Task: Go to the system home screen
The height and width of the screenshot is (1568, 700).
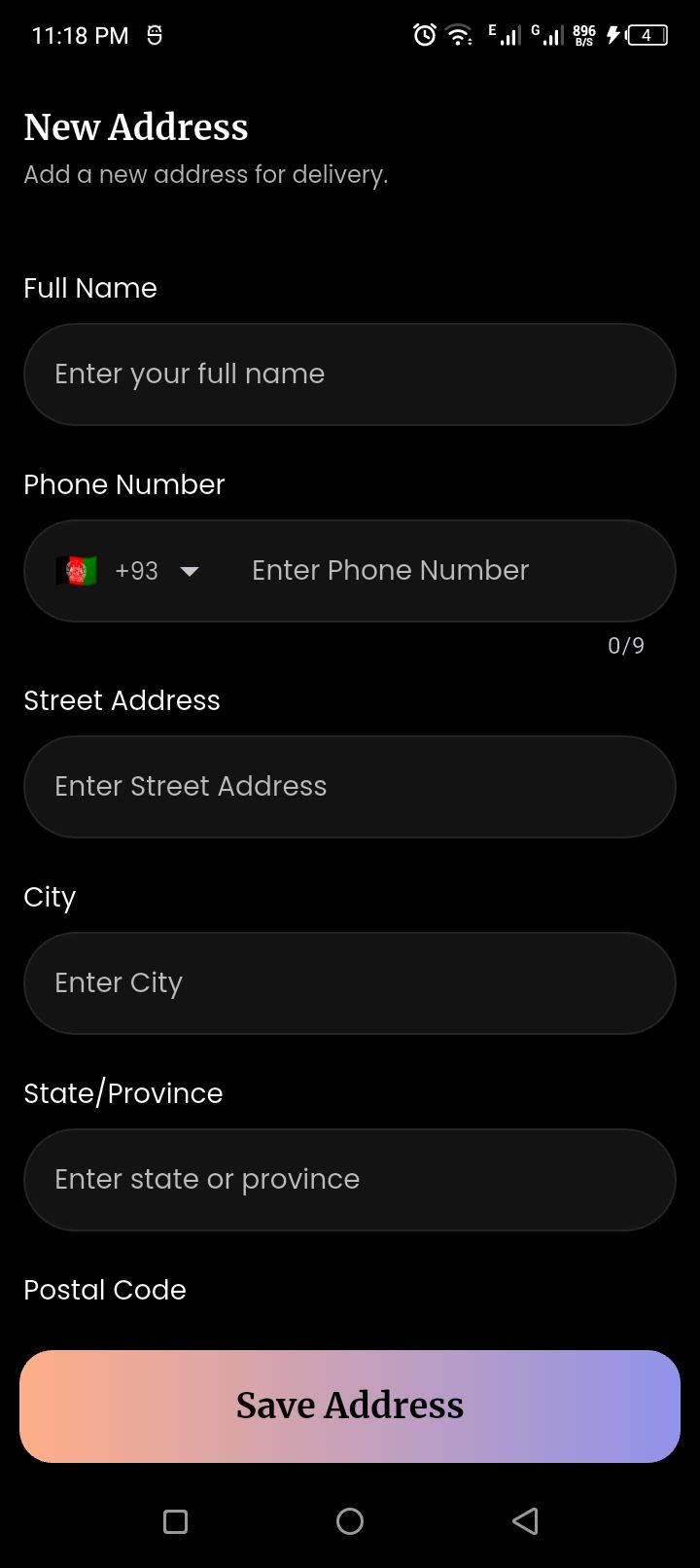Action: 350,1521
